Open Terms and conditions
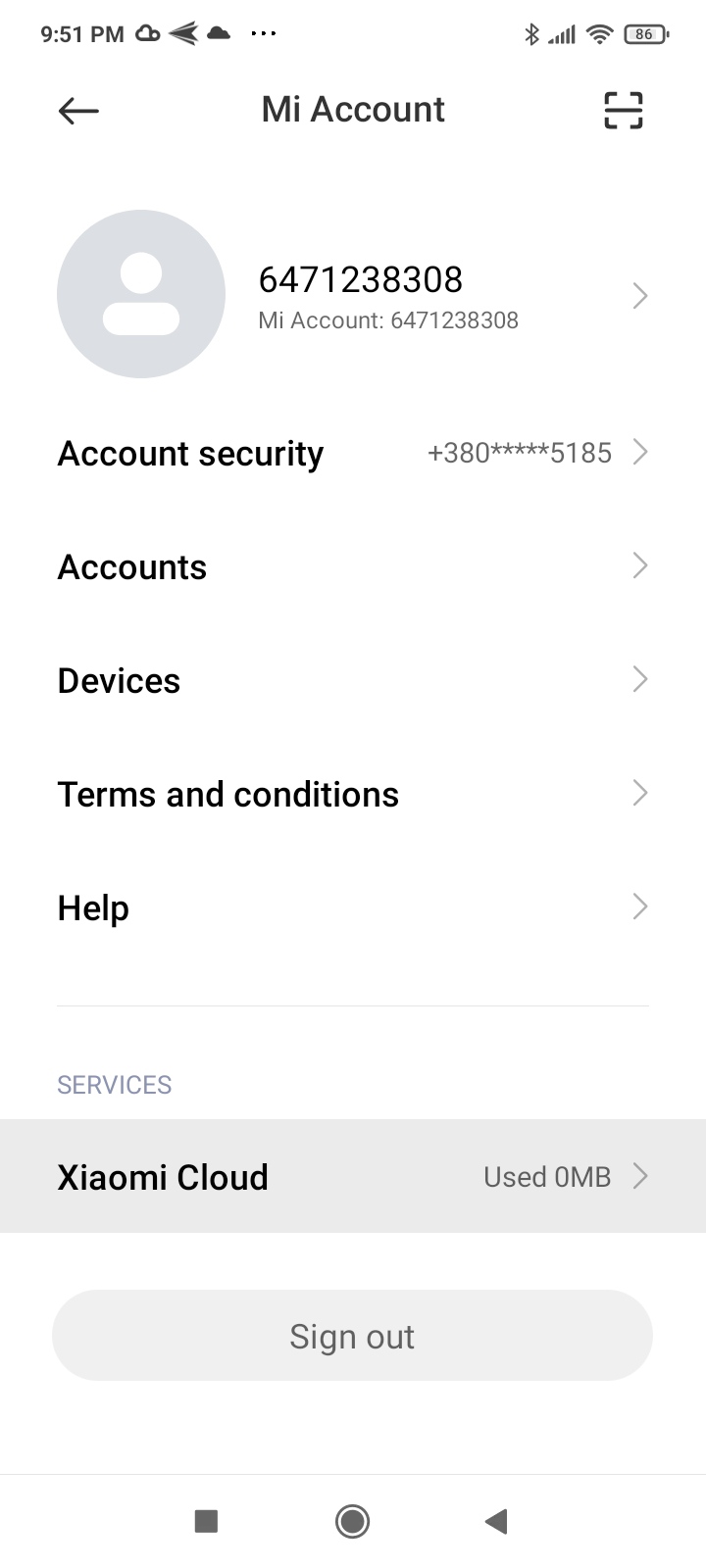 click(x=353, y=794)
